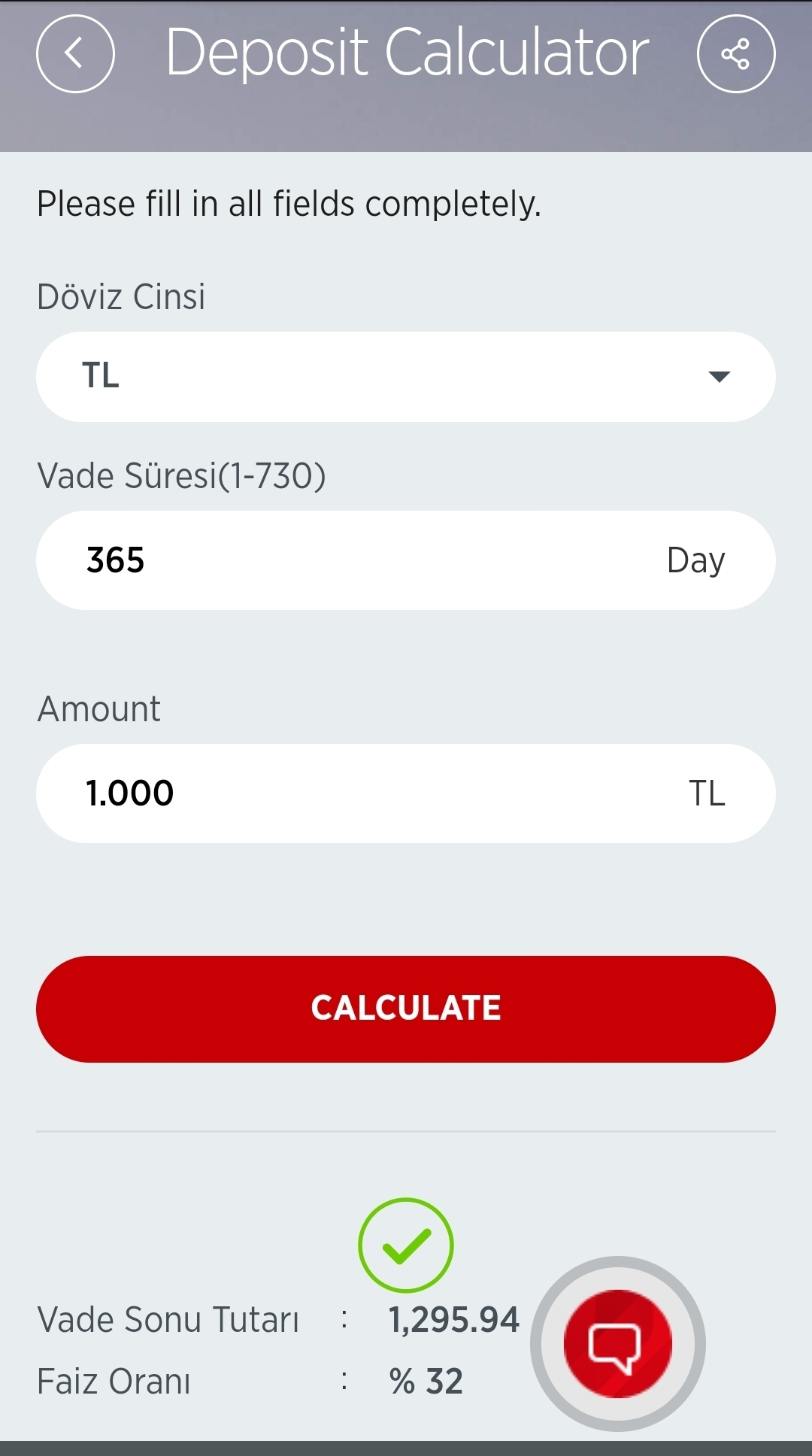812x1456 pixels.
Task: Open the red chat support bubble
Action: 618,1344
